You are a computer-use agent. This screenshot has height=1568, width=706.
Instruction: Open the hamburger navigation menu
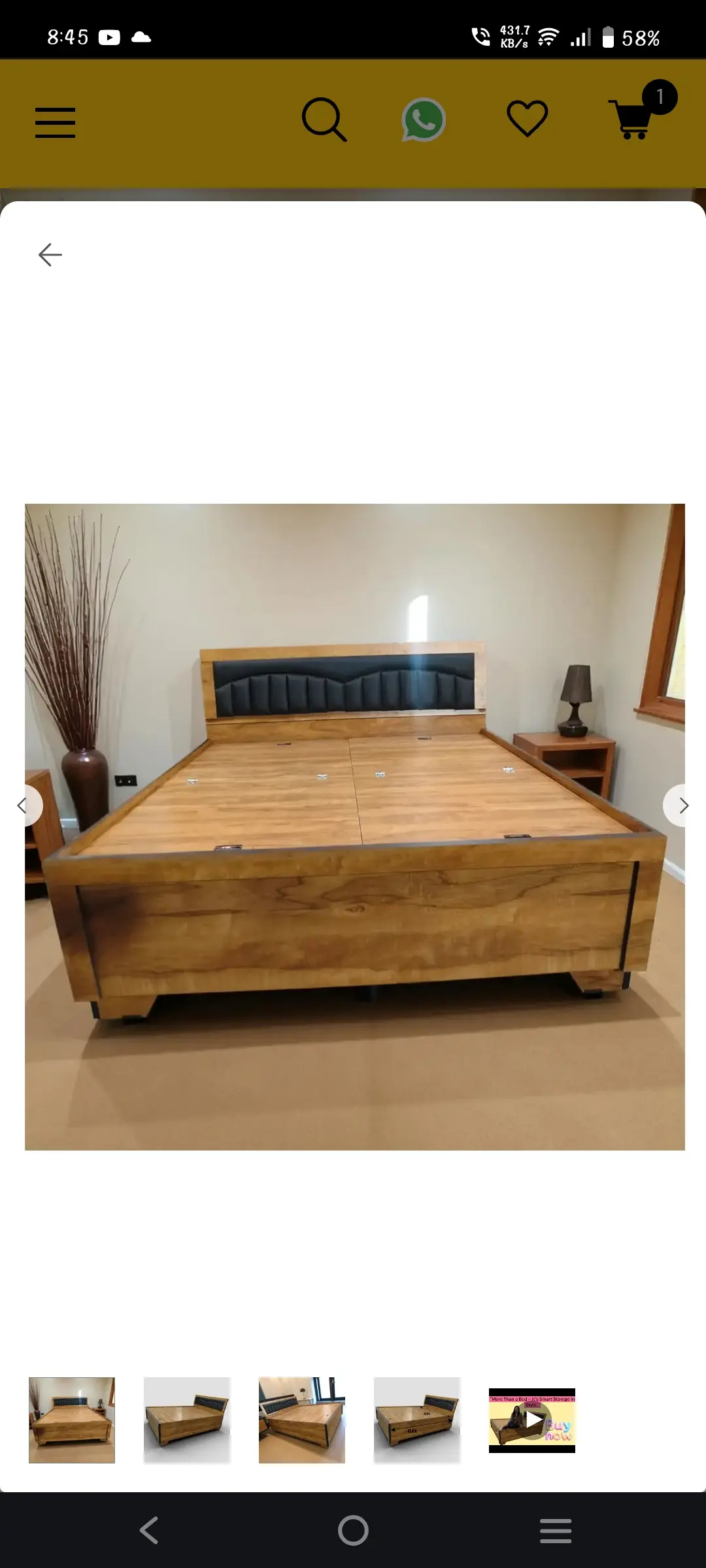click(55, 123)
